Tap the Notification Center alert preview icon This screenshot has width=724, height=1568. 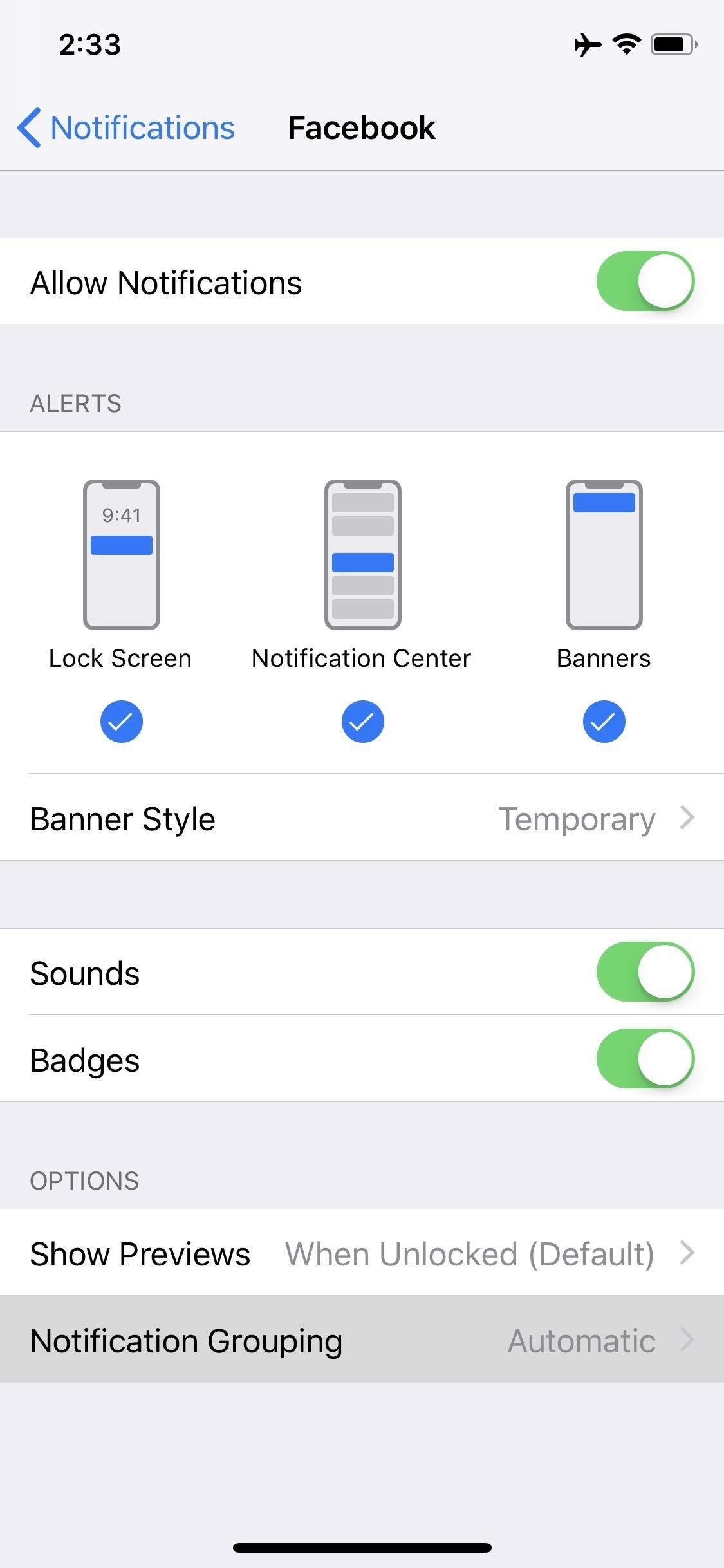(x=362, y=554)
